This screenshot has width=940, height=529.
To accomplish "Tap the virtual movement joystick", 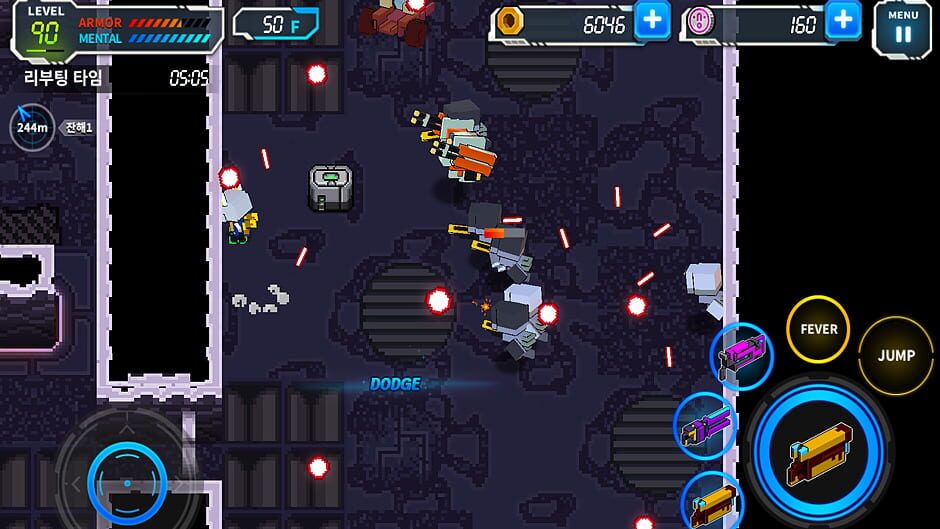I will pyautogui.click(x=127, y=482).
